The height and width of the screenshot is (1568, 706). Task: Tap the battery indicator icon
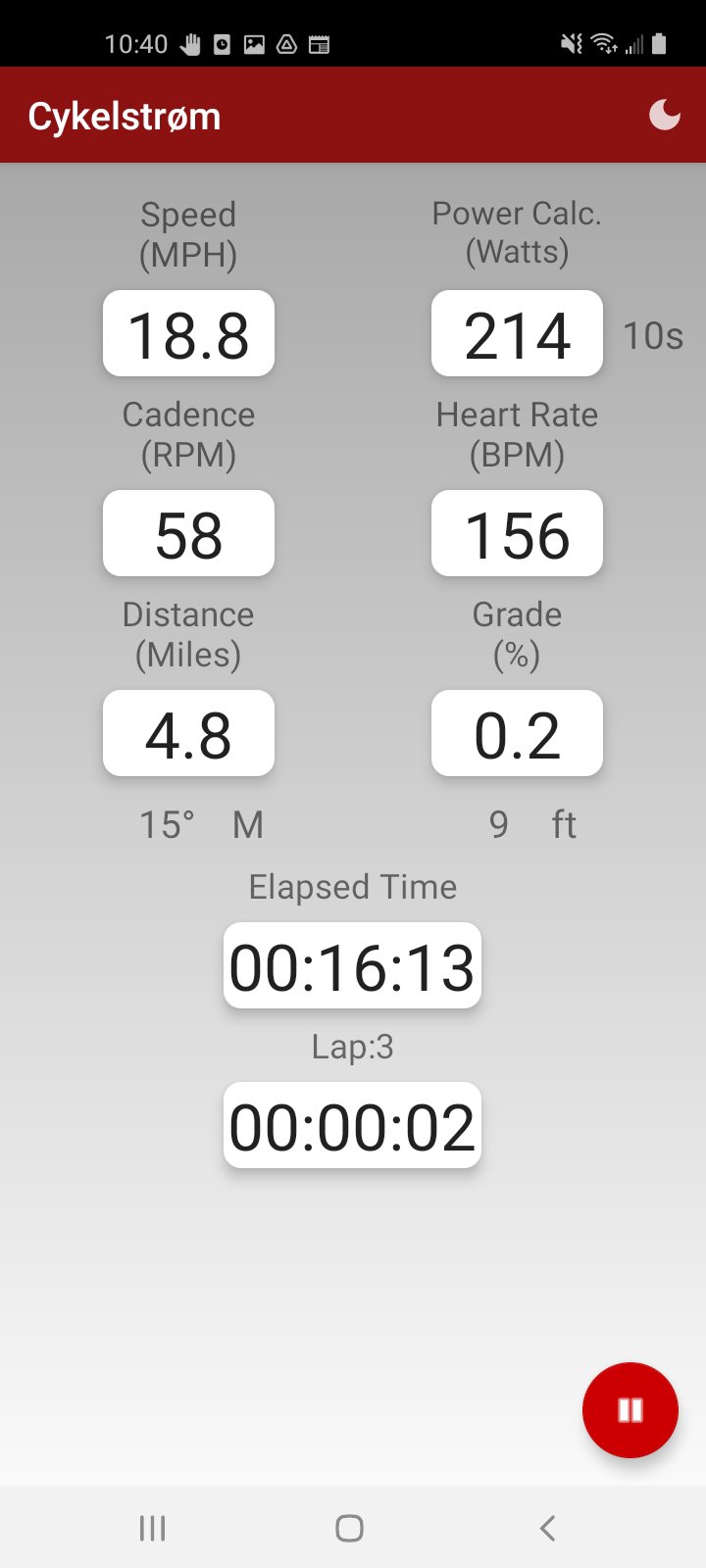point(660,43)
